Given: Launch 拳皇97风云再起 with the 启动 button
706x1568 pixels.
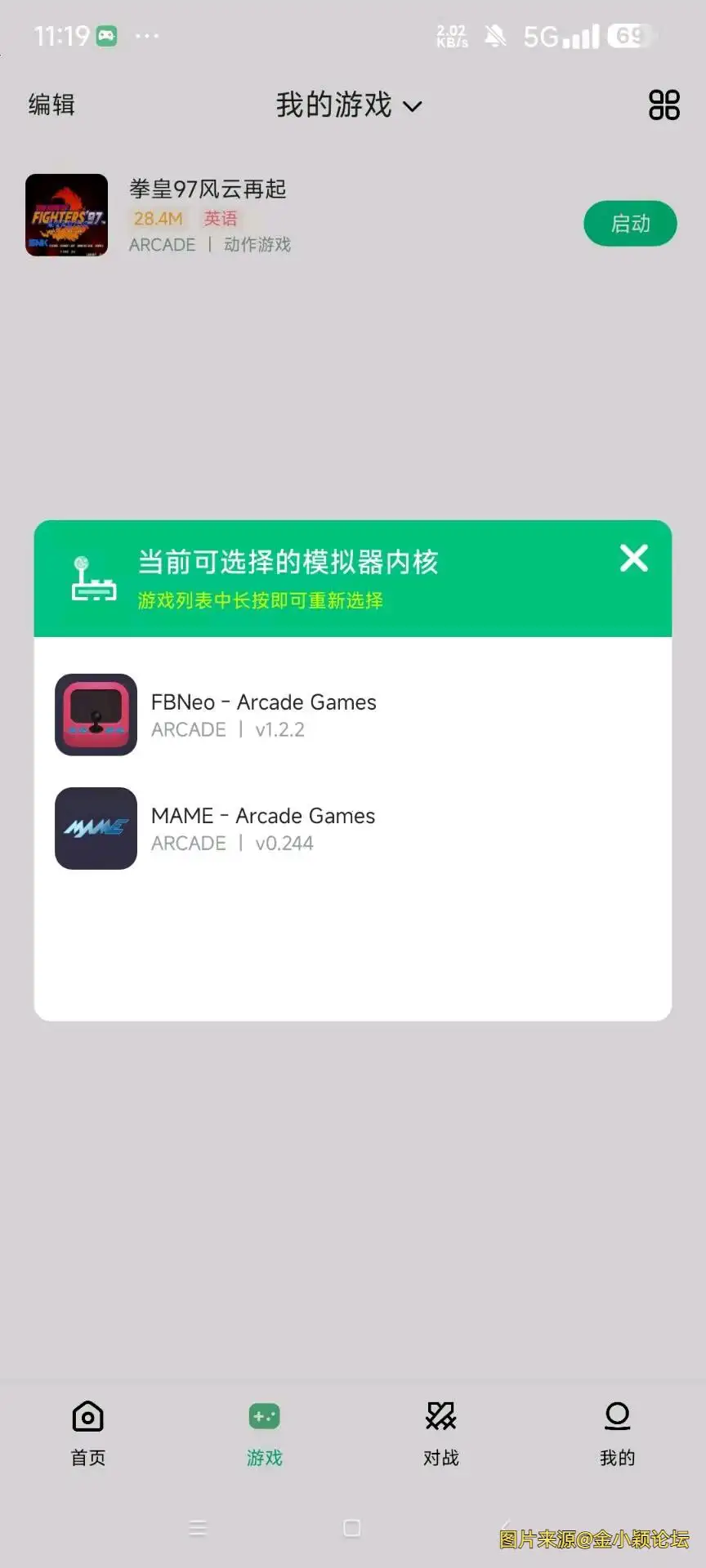Looking at the screenshot, I should (x=630, y=223).
